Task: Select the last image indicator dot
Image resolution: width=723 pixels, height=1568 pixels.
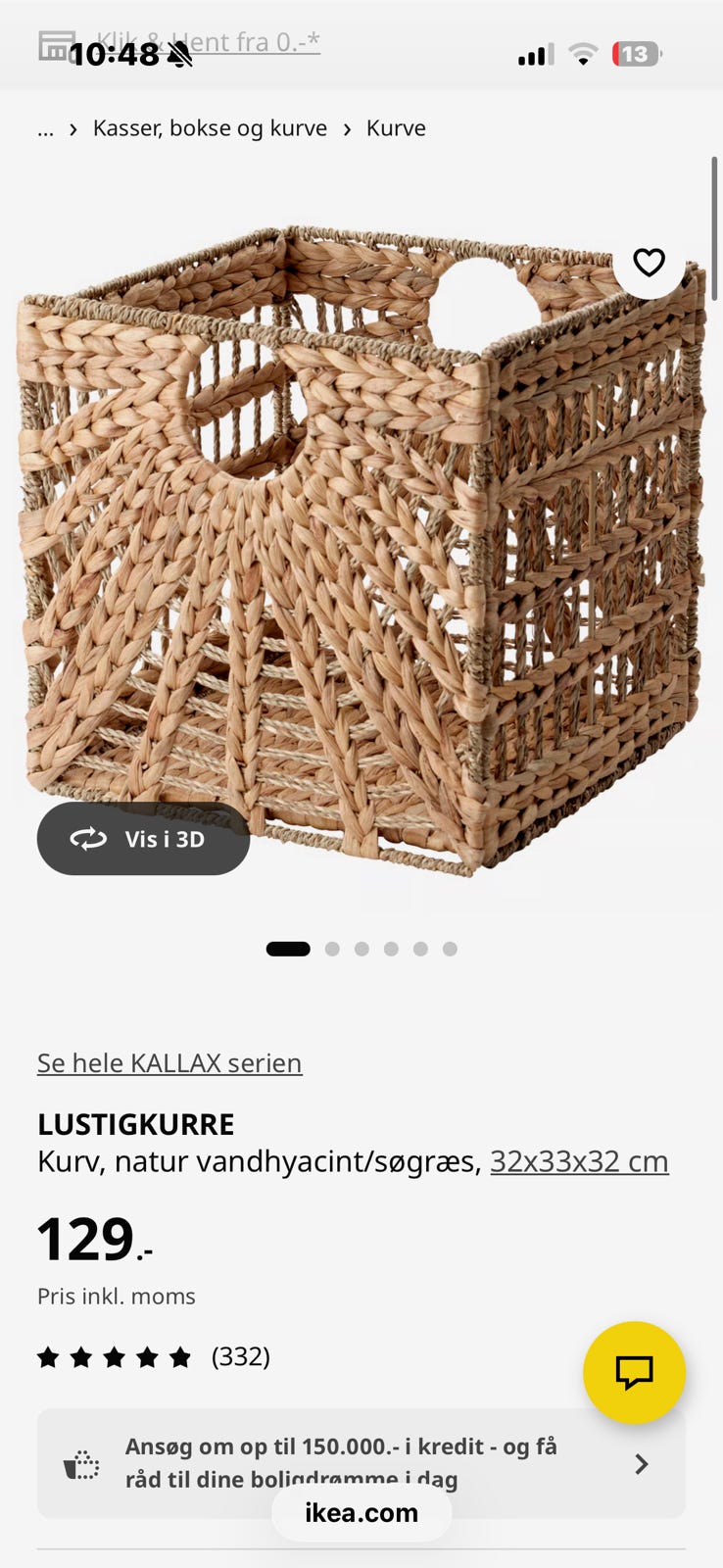Action: pyautogui.click(x=451, y=949)
